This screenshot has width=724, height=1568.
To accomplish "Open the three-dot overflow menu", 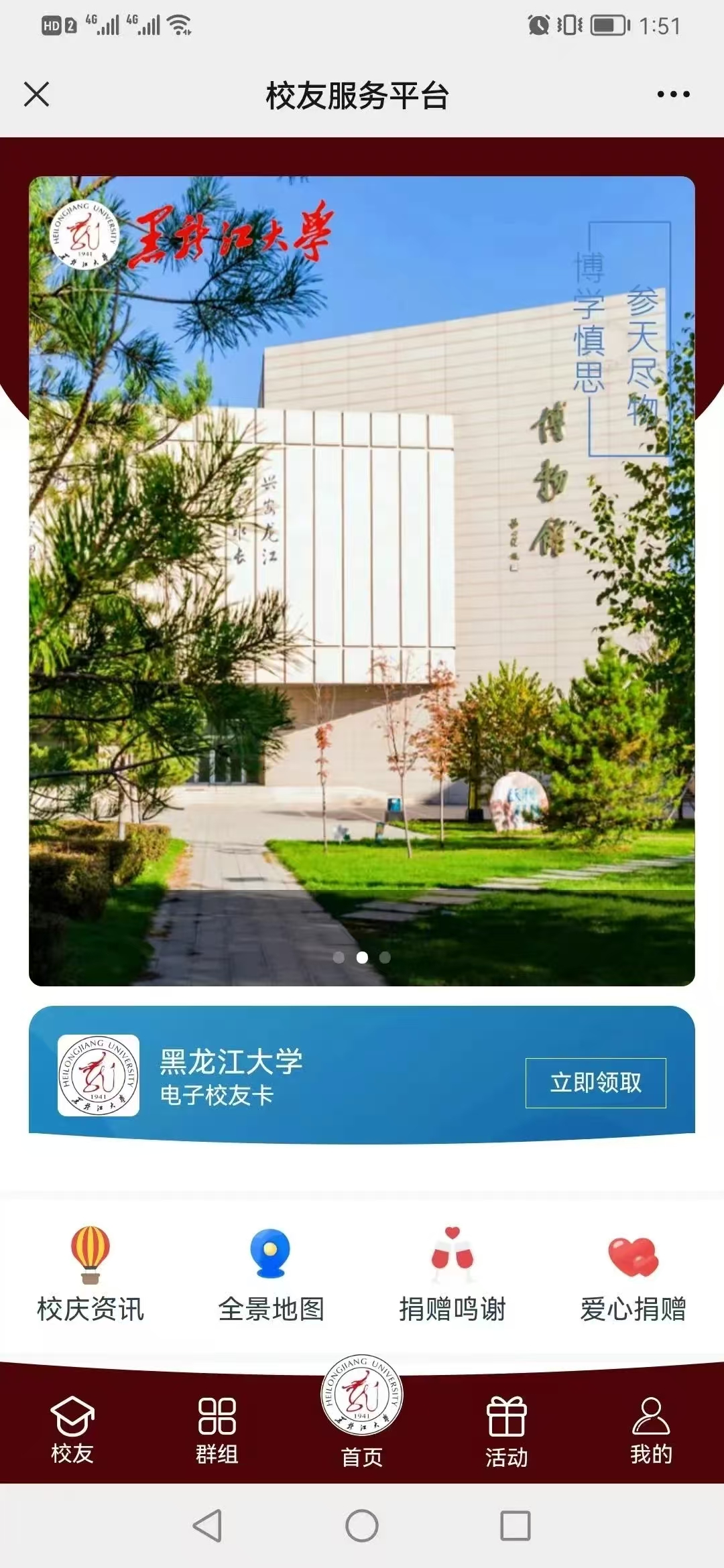I will click(673, 94).
